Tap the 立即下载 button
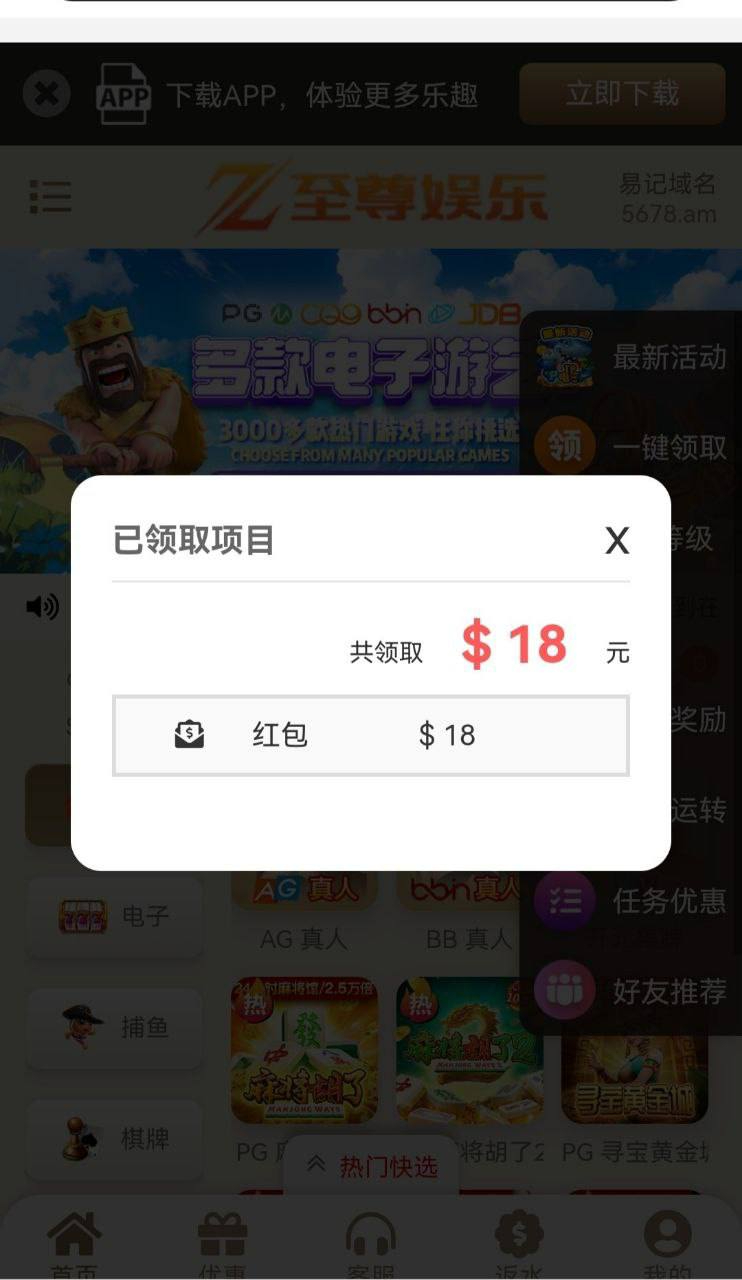The image size is (742, 1280). point(622,94)
